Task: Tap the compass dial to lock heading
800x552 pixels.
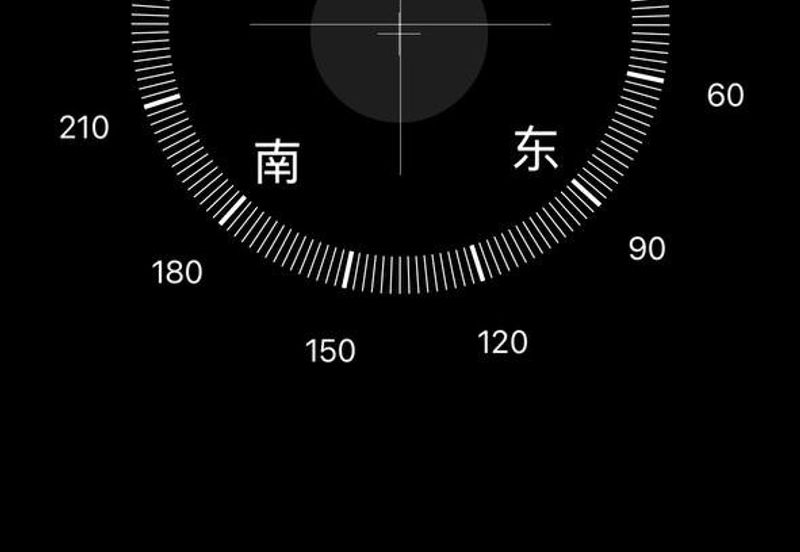Action: [x=399, y=150]
